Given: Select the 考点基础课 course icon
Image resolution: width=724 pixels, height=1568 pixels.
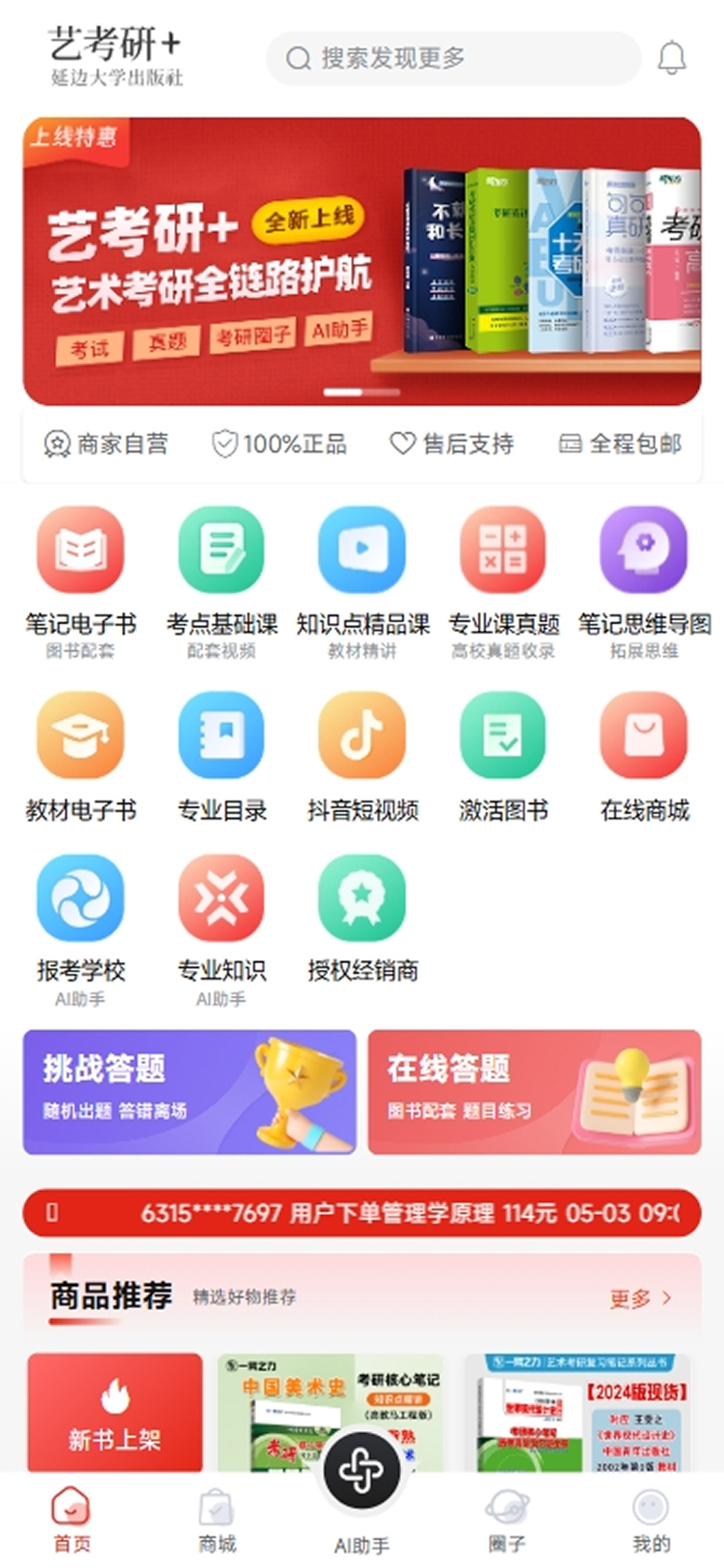Looking at the screenshot, I should tap(221, 549).
